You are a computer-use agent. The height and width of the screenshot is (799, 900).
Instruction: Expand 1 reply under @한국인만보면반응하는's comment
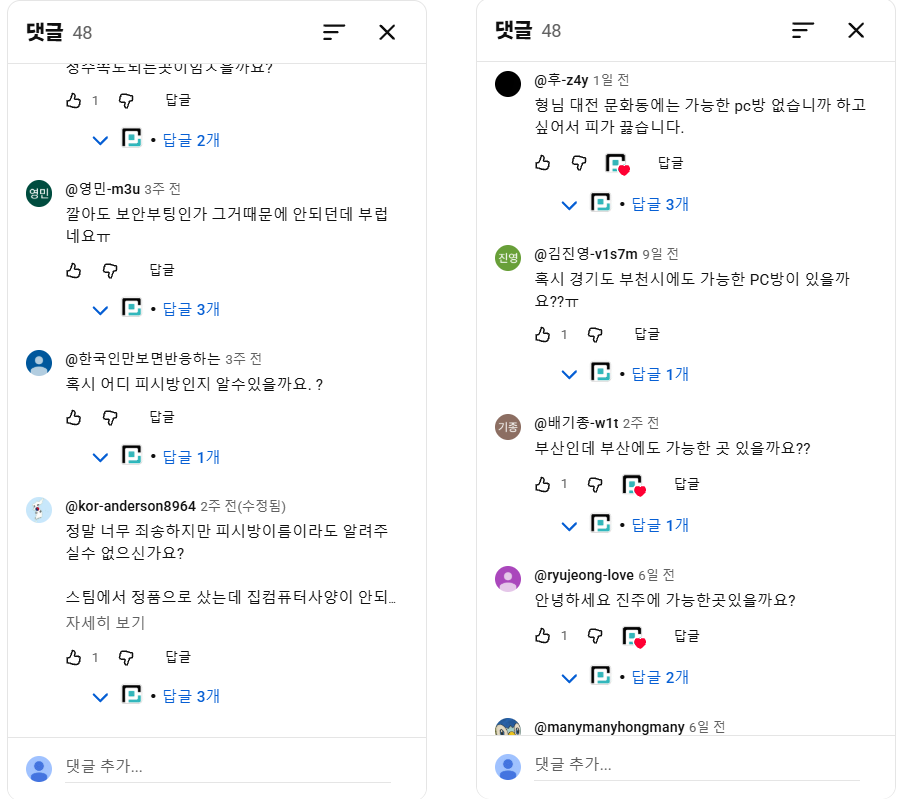(x=190, y=457)
